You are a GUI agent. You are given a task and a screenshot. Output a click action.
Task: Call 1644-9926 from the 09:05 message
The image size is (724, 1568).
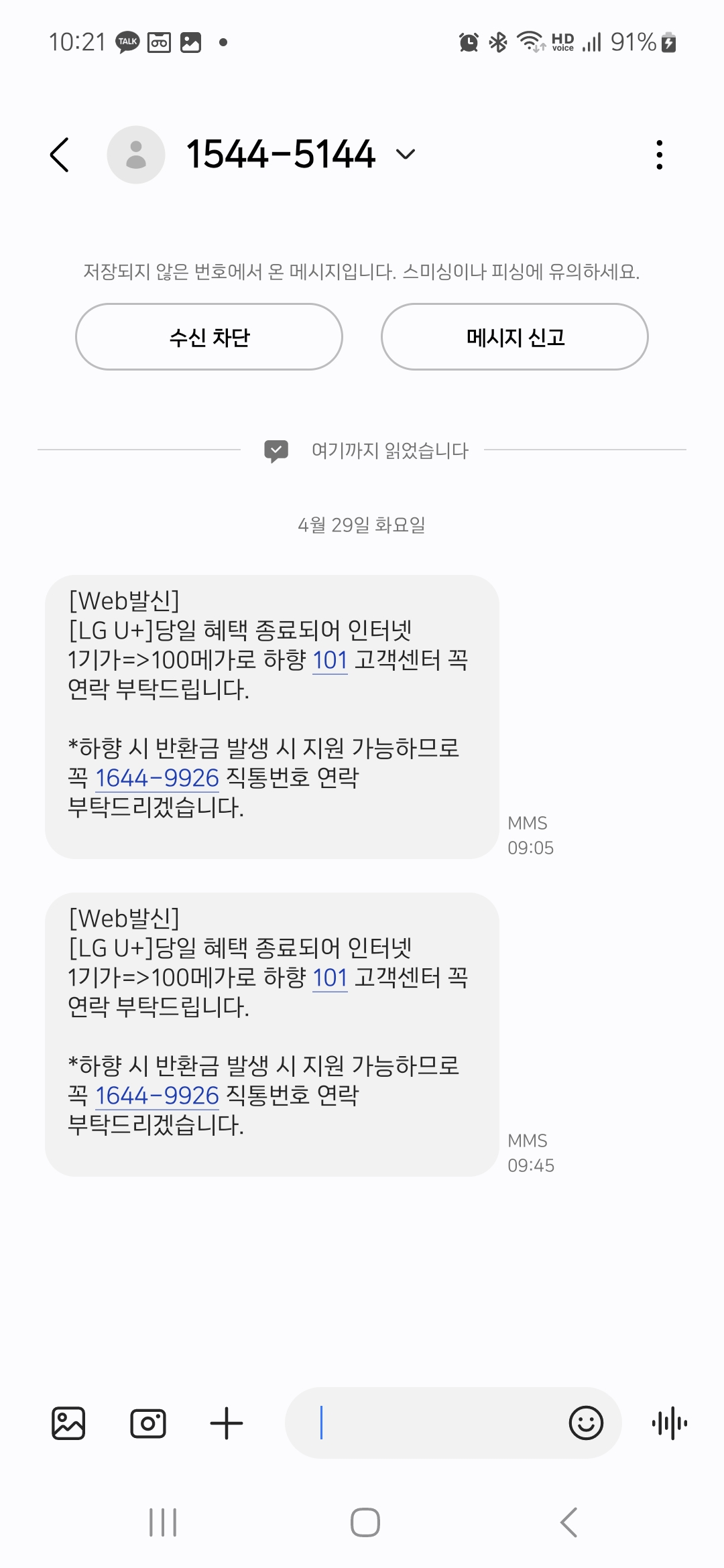[x=157, y=778]
